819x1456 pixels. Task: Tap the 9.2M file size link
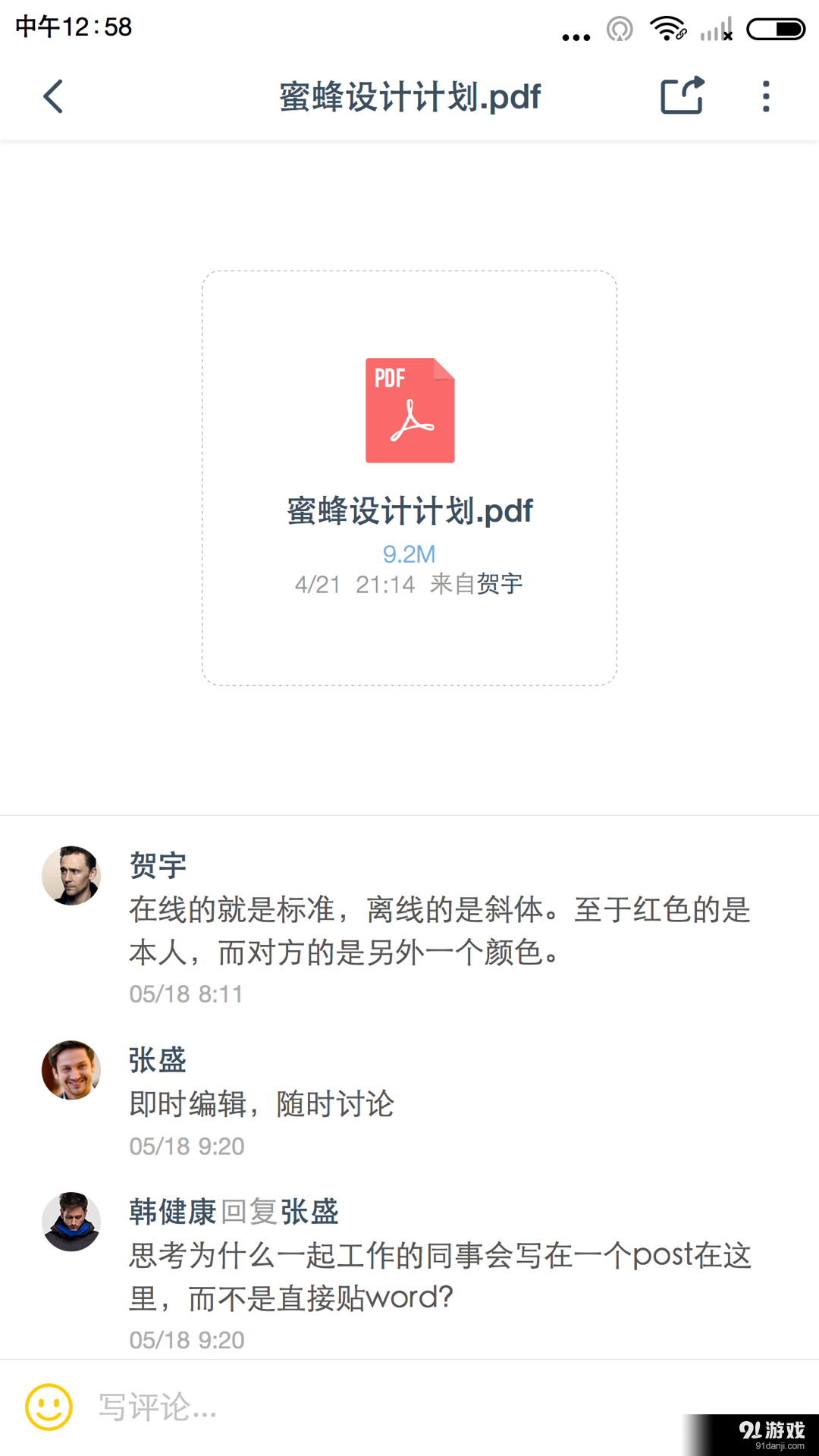pyautogui.click(x=409, y=554)
